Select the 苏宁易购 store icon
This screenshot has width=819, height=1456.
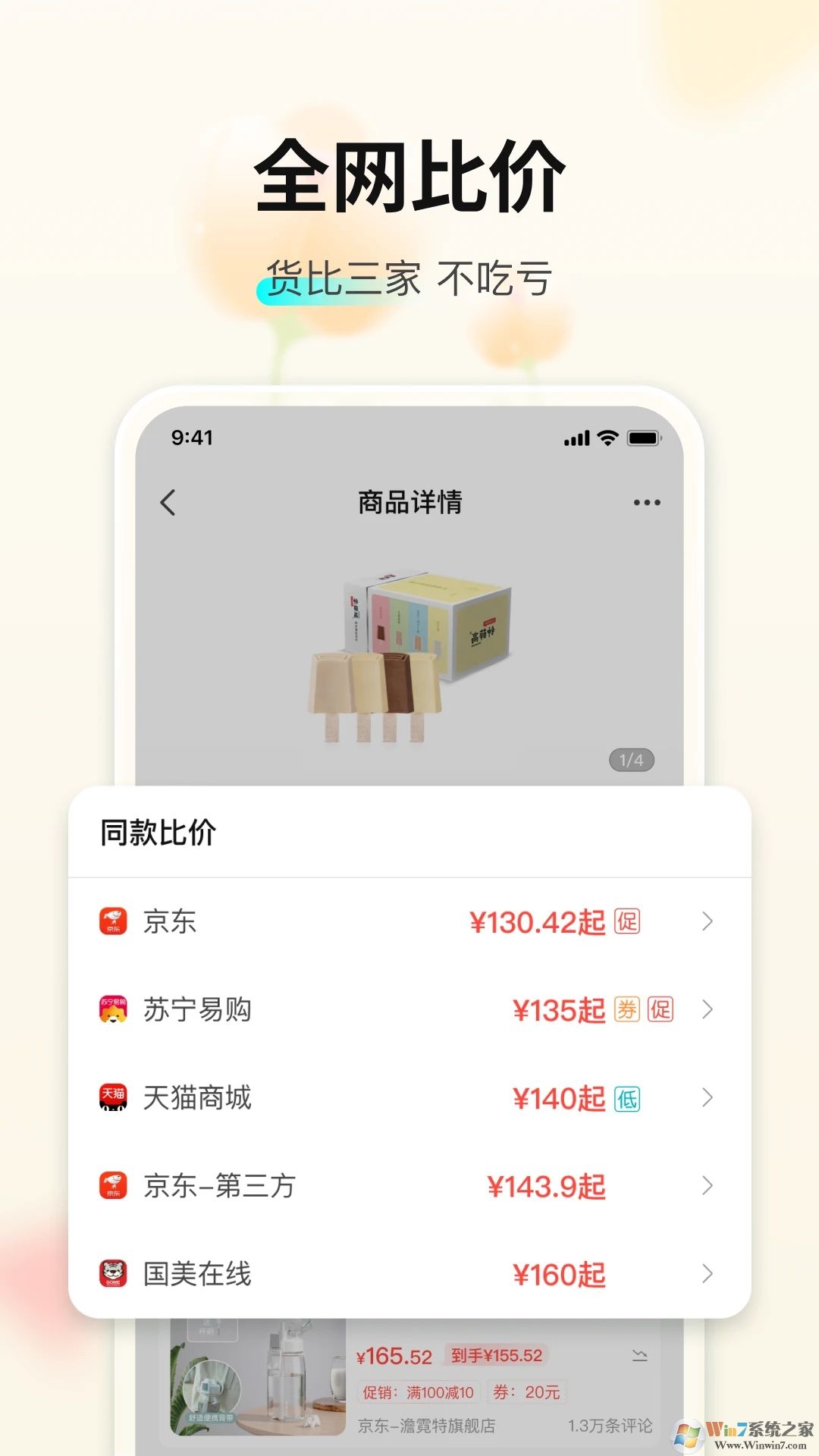[x=115, y=1010]
